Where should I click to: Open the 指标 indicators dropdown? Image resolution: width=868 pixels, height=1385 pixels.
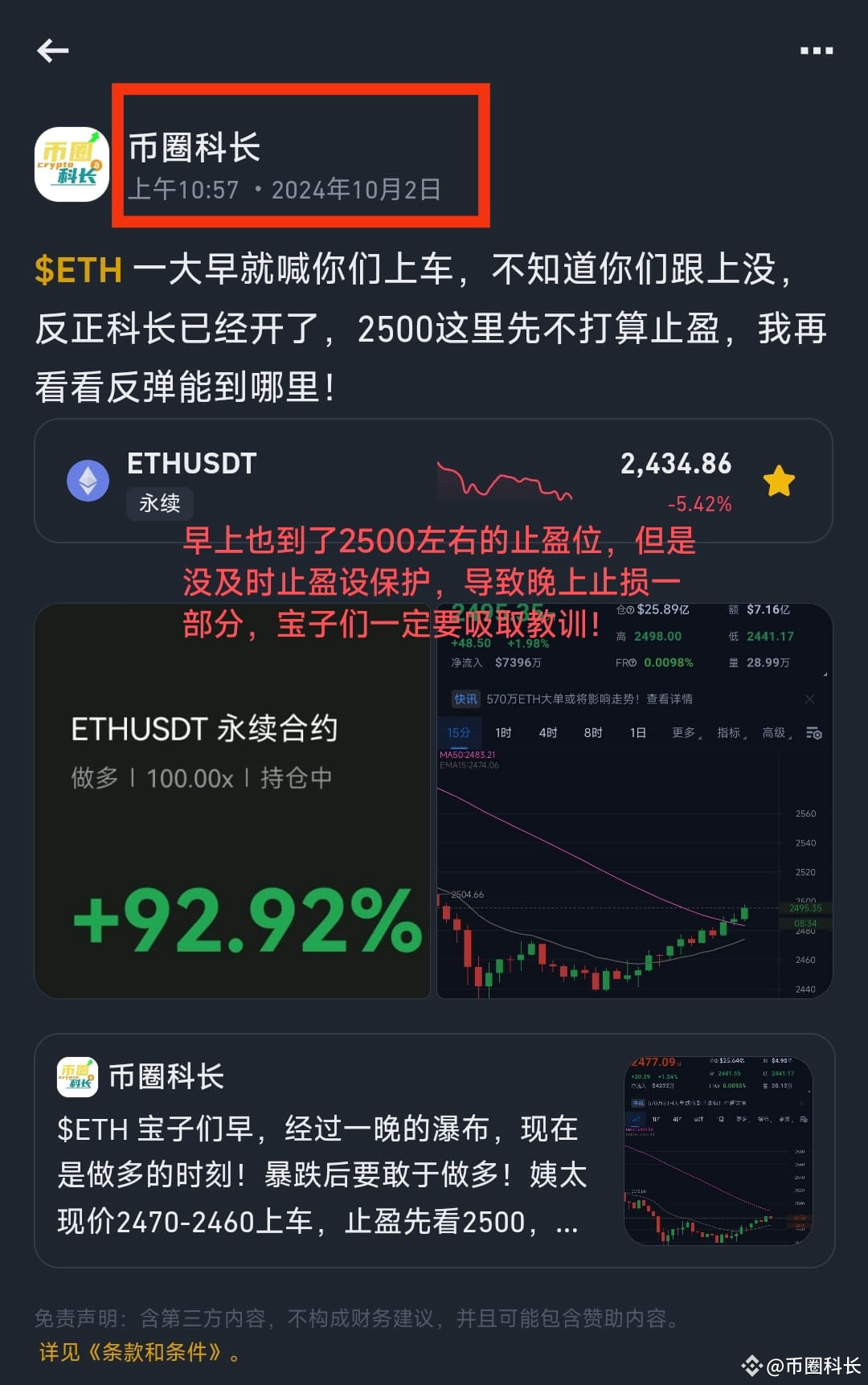tap(727, 732)
